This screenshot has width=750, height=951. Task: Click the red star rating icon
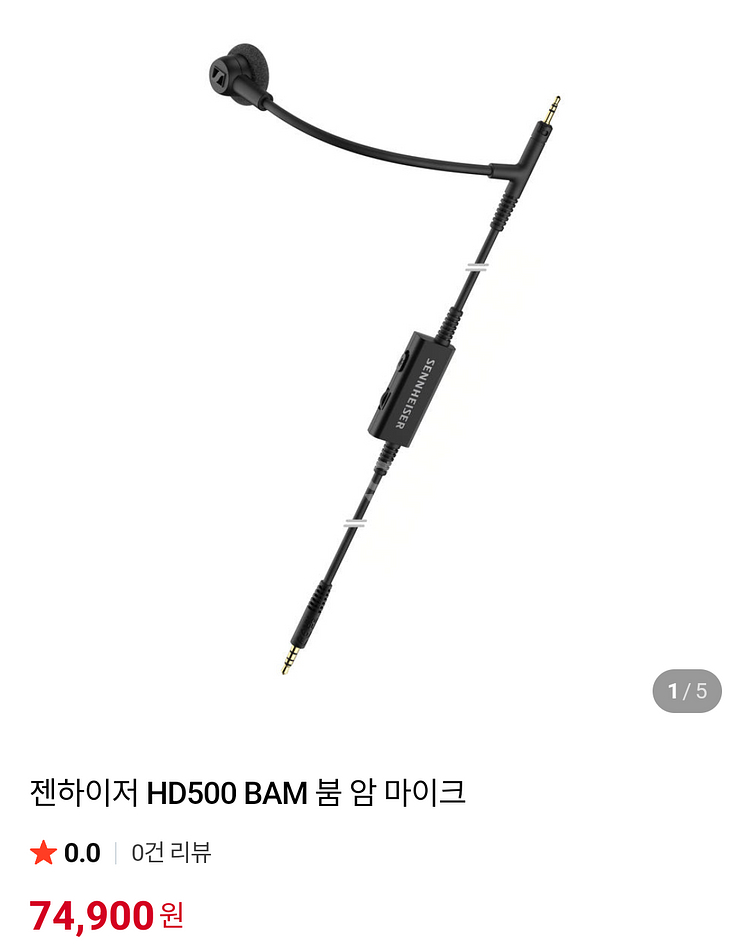[44, 854]
